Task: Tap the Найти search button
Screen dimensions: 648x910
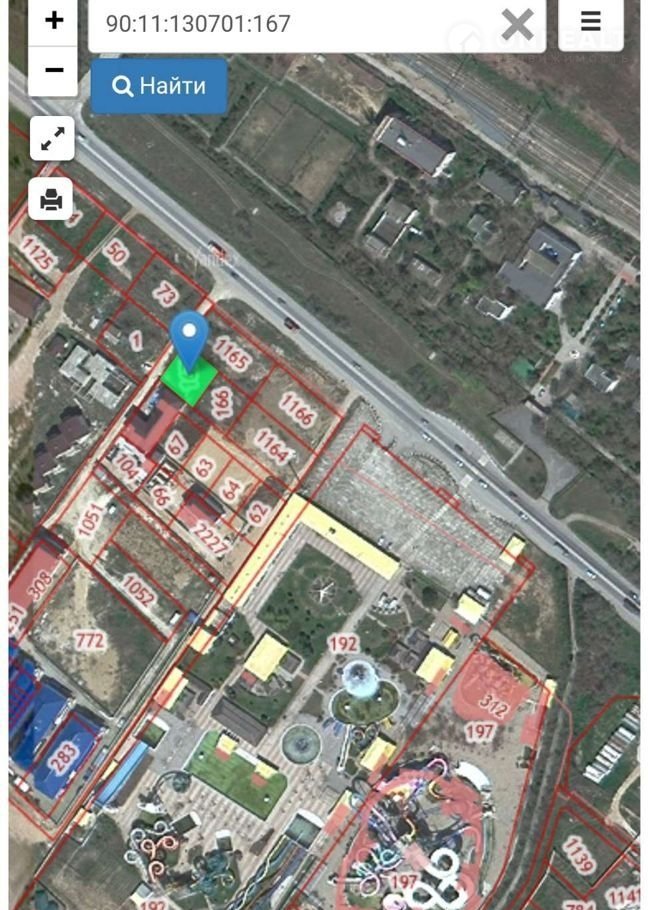Action: click(x=159, y=86)
